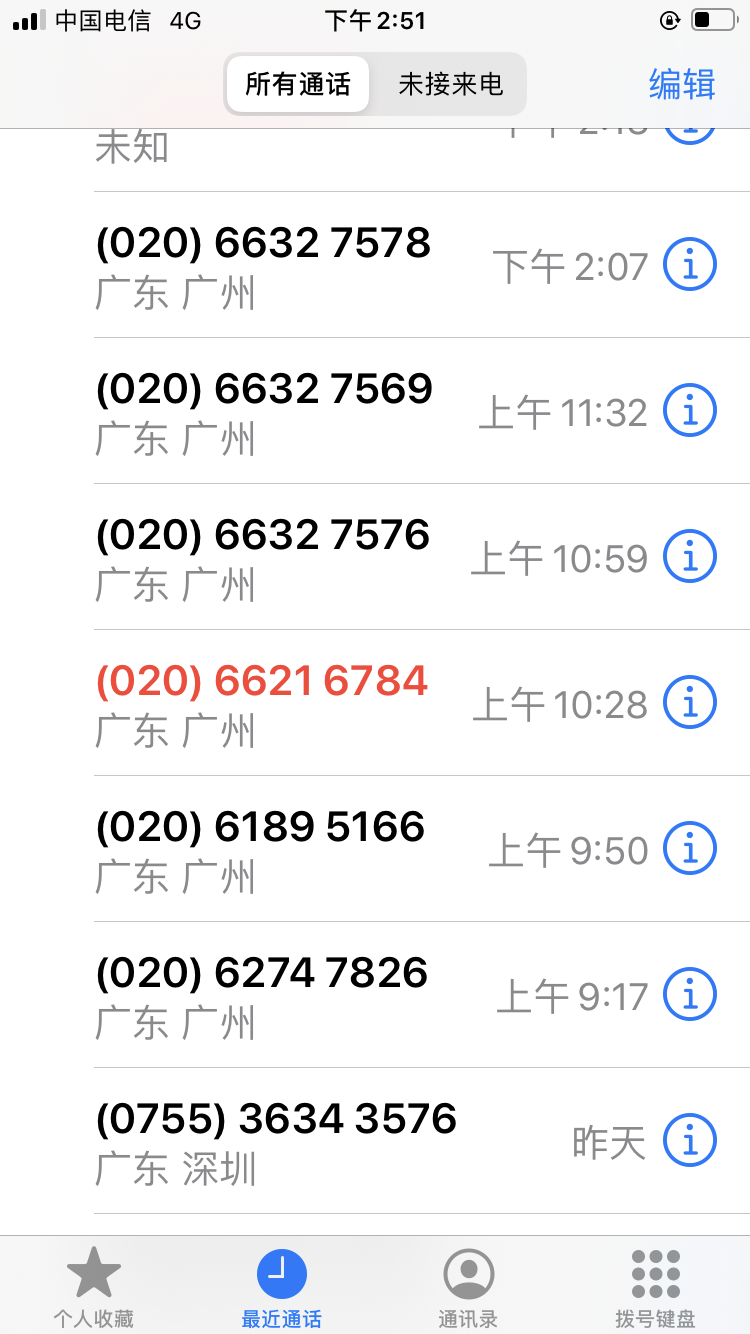Viewport: 750px width, 1334px height.
Task: Open info for (020) 6632 7569 call
Action: tap(689, 409)
